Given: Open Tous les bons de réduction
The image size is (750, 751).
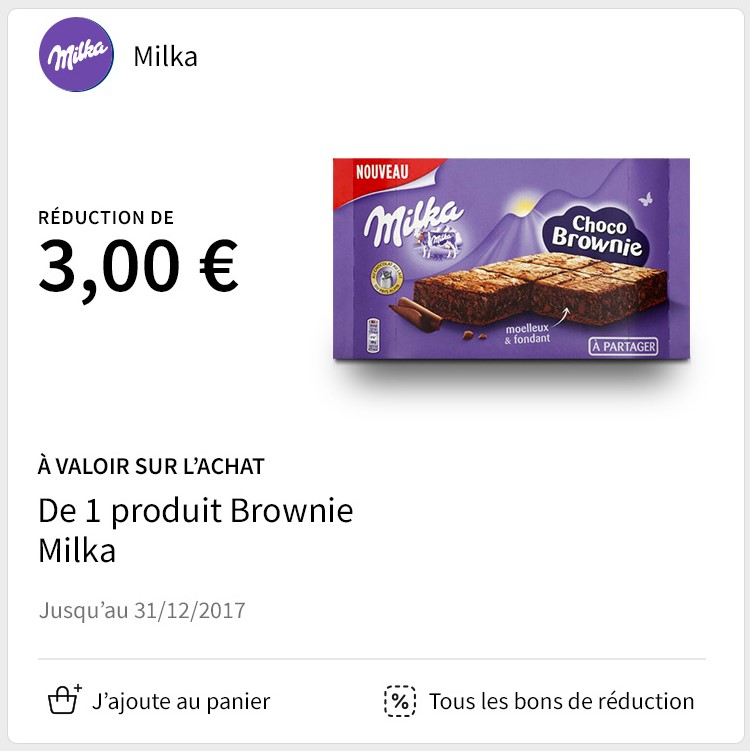Looking at the screenshot, I should click(x=540, y=701).
